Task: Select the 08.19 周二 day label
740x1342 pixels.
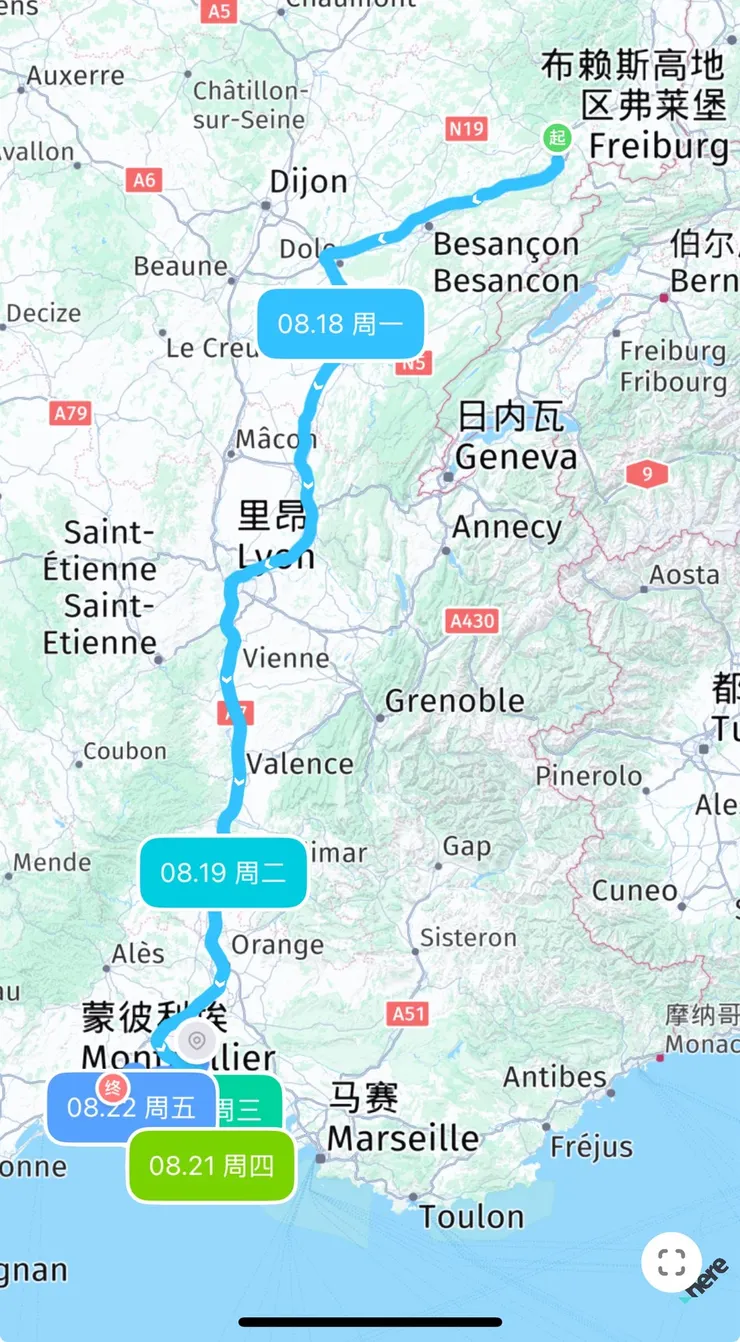Action: [x=222, y=872]
